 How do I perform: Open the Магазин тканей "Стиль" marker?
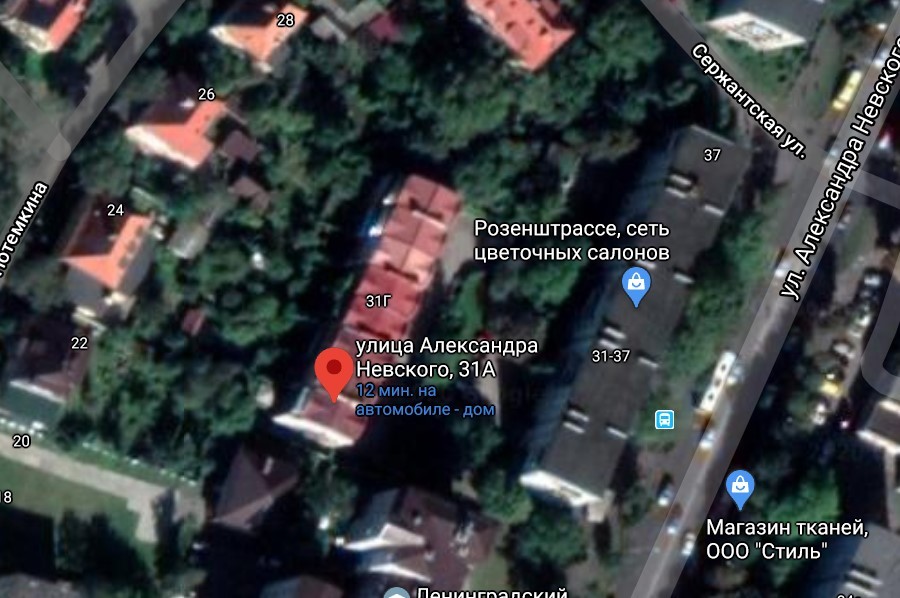click(x=741, y=489)
